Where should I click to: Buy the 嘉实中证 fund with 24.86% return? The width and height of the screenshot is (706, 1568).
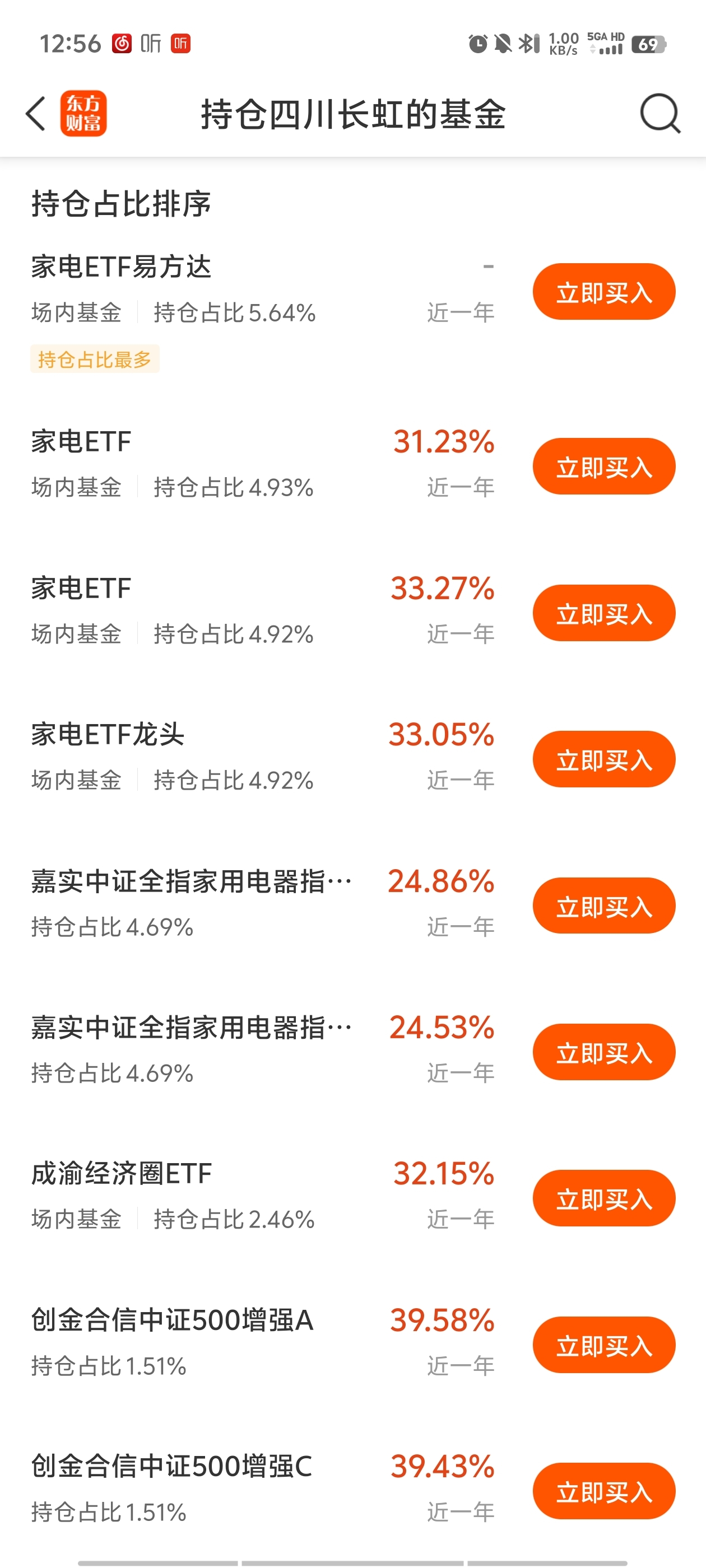coord(603,906)
